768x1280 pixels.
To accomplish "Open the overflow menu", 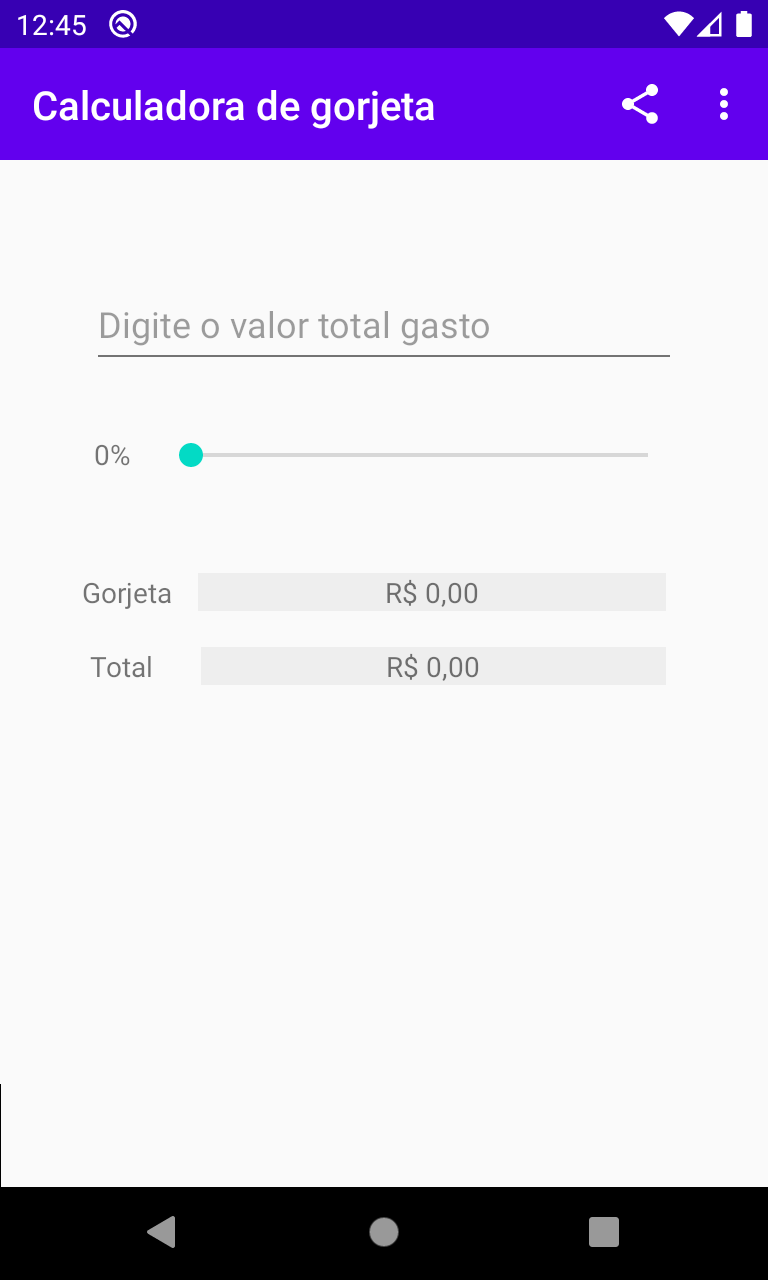I will tap(724, 104).
